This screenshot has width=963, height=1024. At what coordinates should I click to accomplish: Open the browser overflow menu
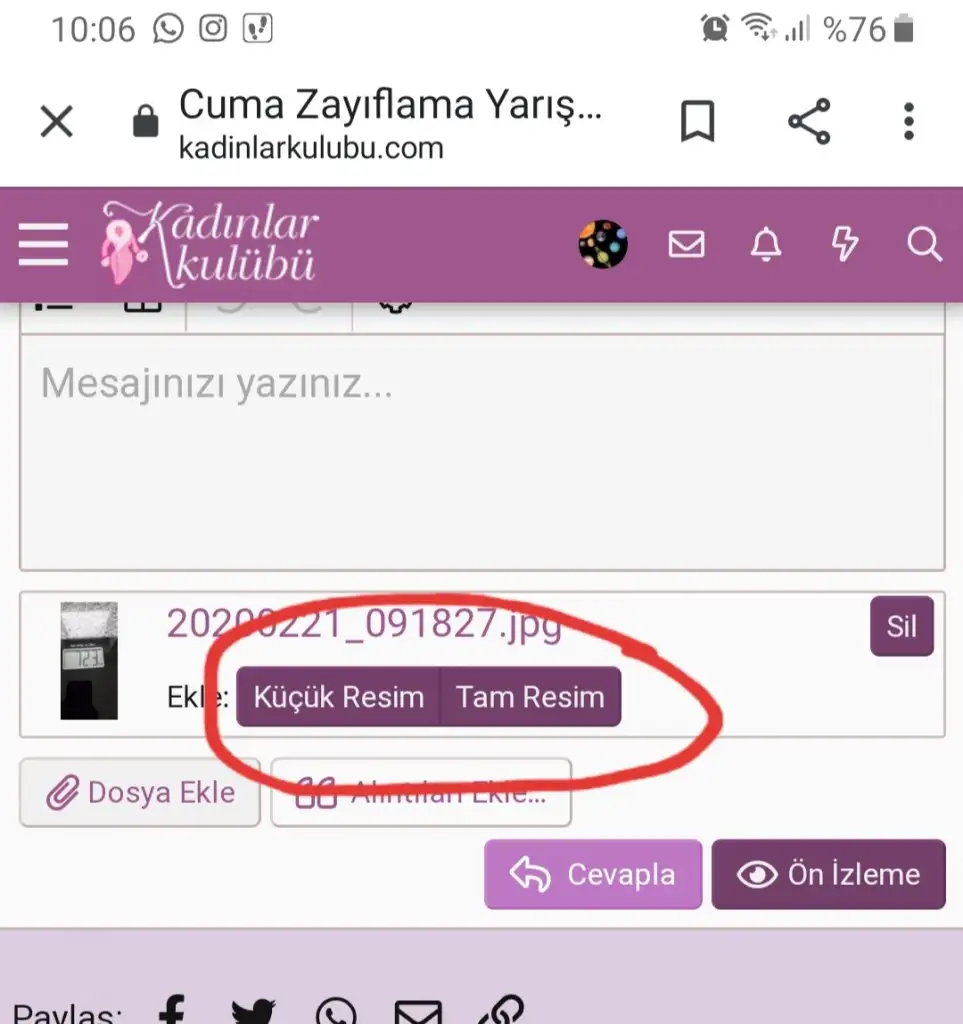[908, 122]
